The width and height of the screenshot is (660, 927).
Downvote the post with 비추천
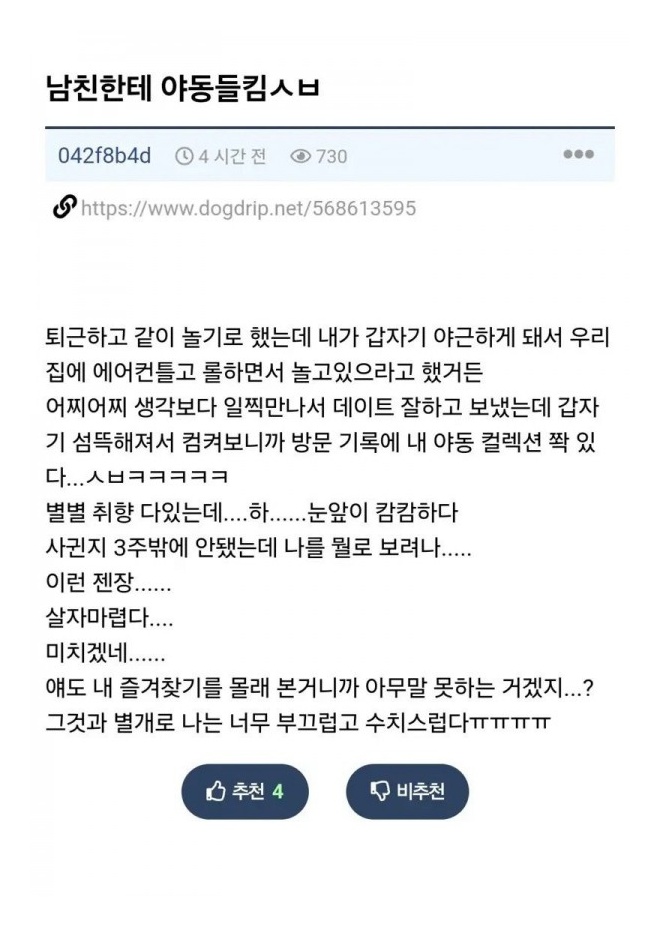tap(407, 791)
